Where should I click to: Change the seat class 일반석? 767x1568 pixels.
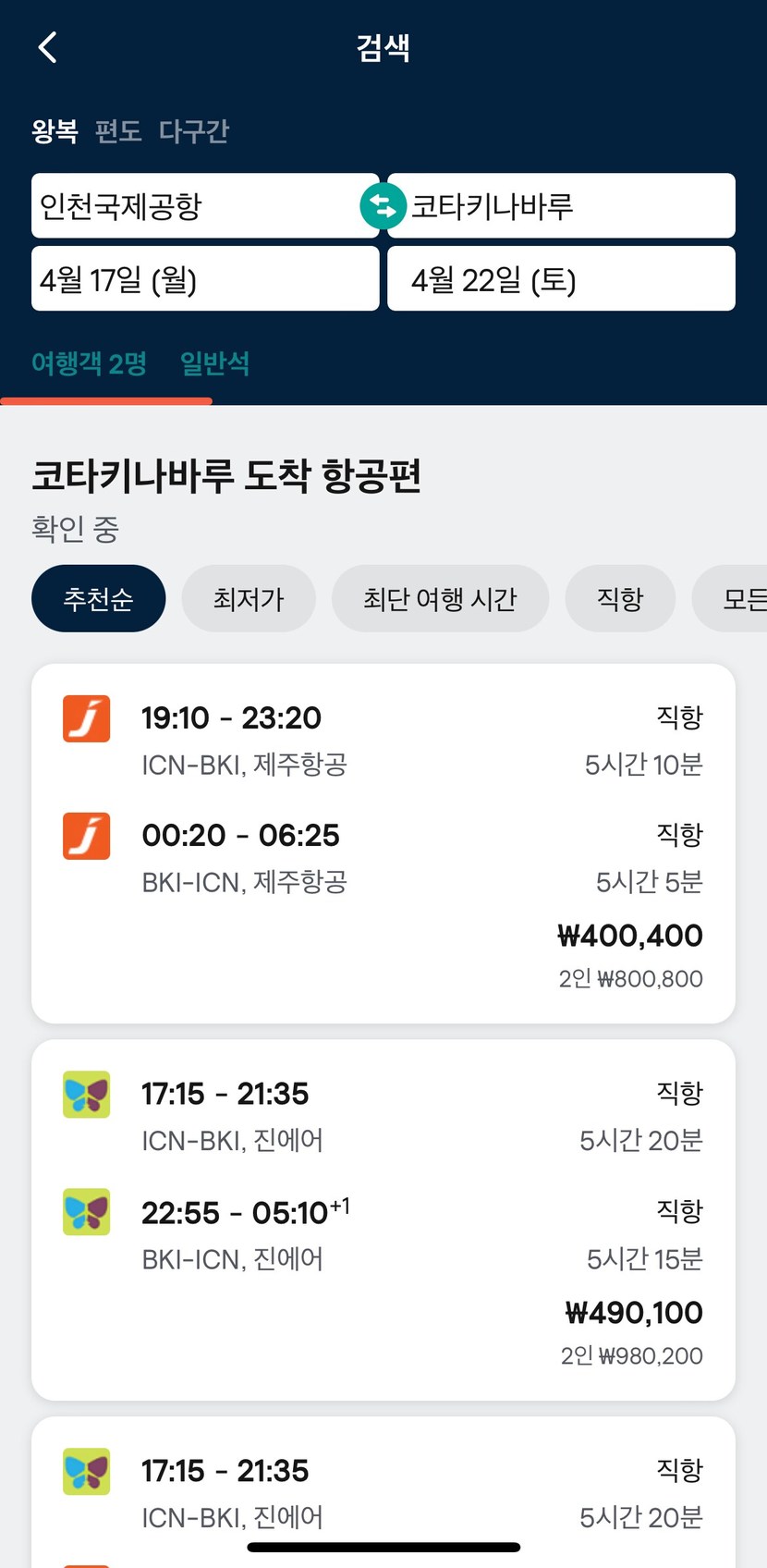coord(214,363)
